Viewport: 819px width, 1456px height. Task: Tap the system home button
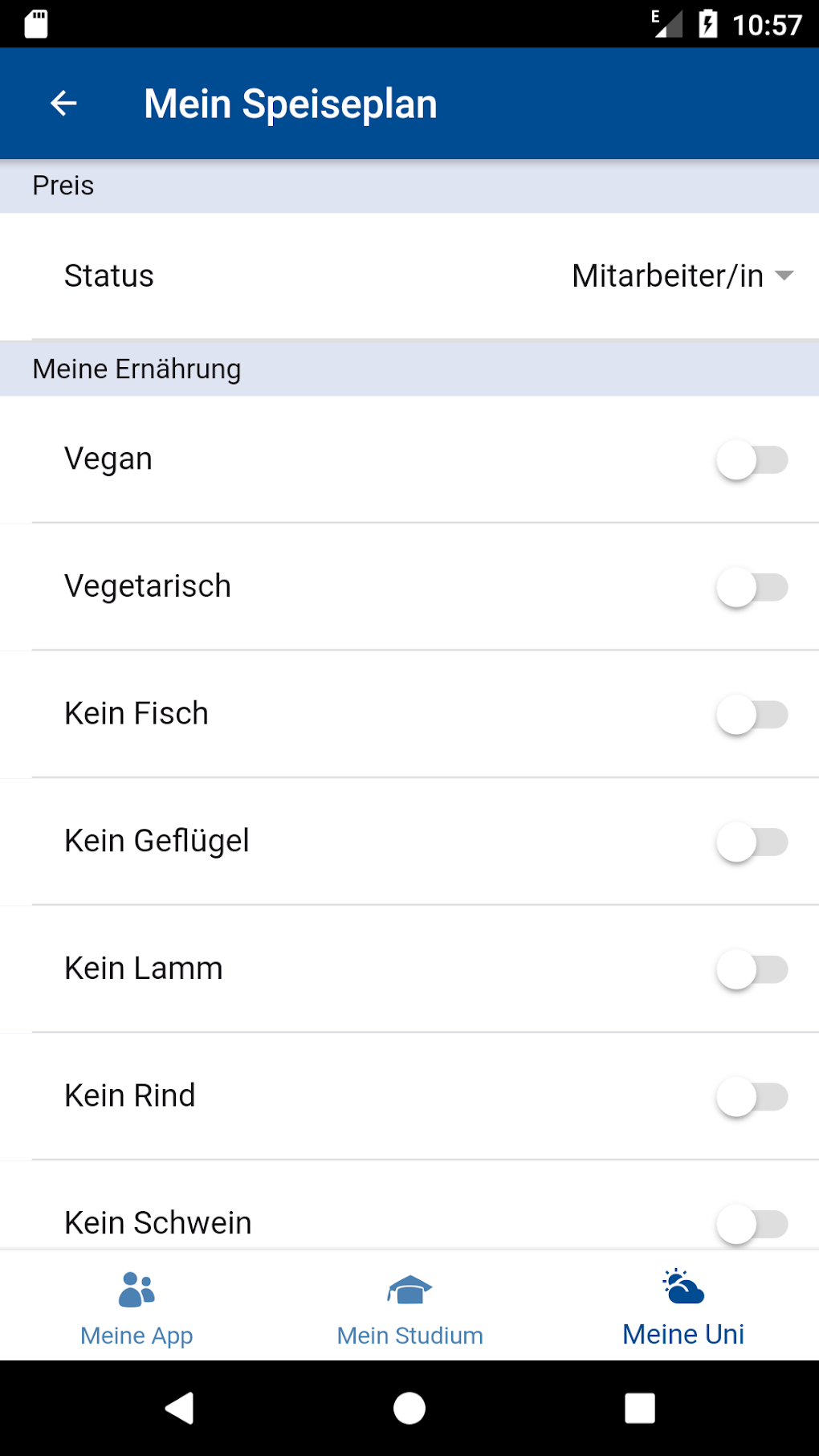(409, 1408)
